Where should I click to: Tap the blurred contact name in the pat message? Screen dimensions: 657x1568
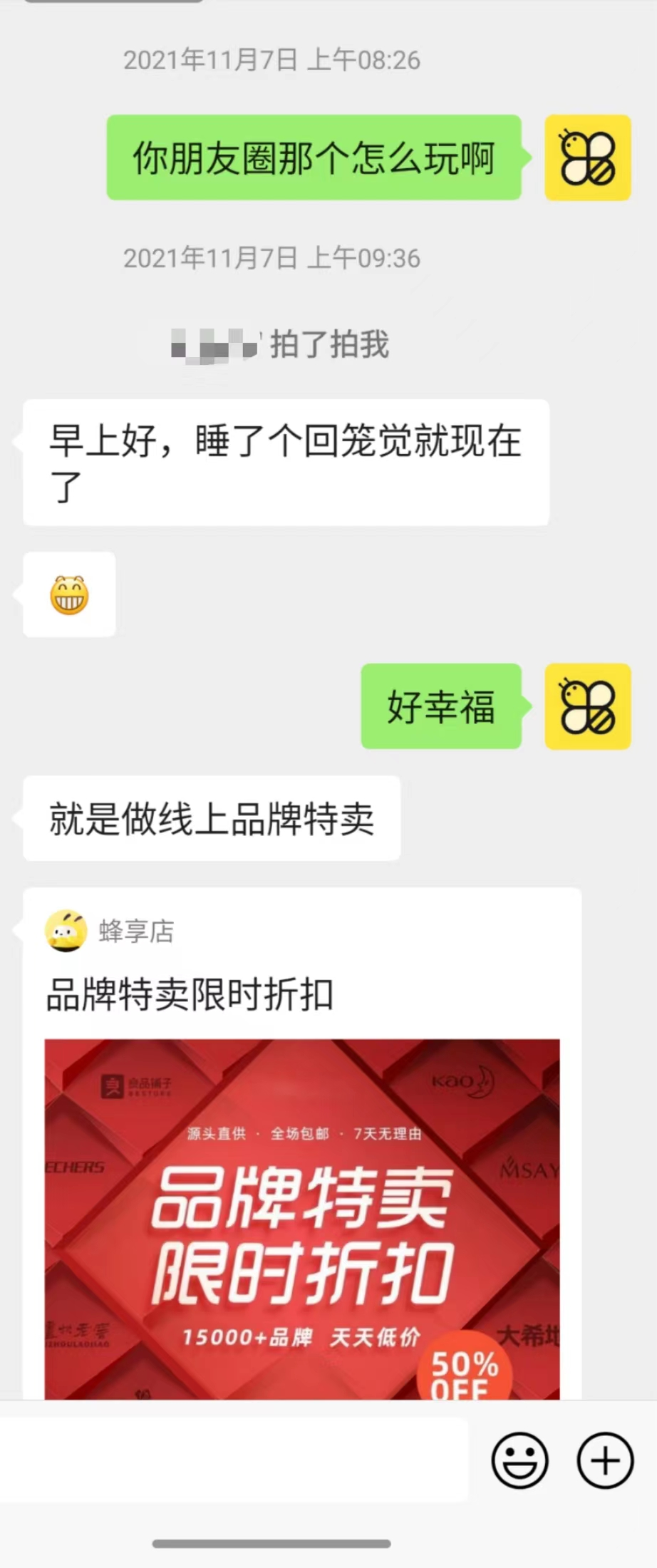pos(214,346)
